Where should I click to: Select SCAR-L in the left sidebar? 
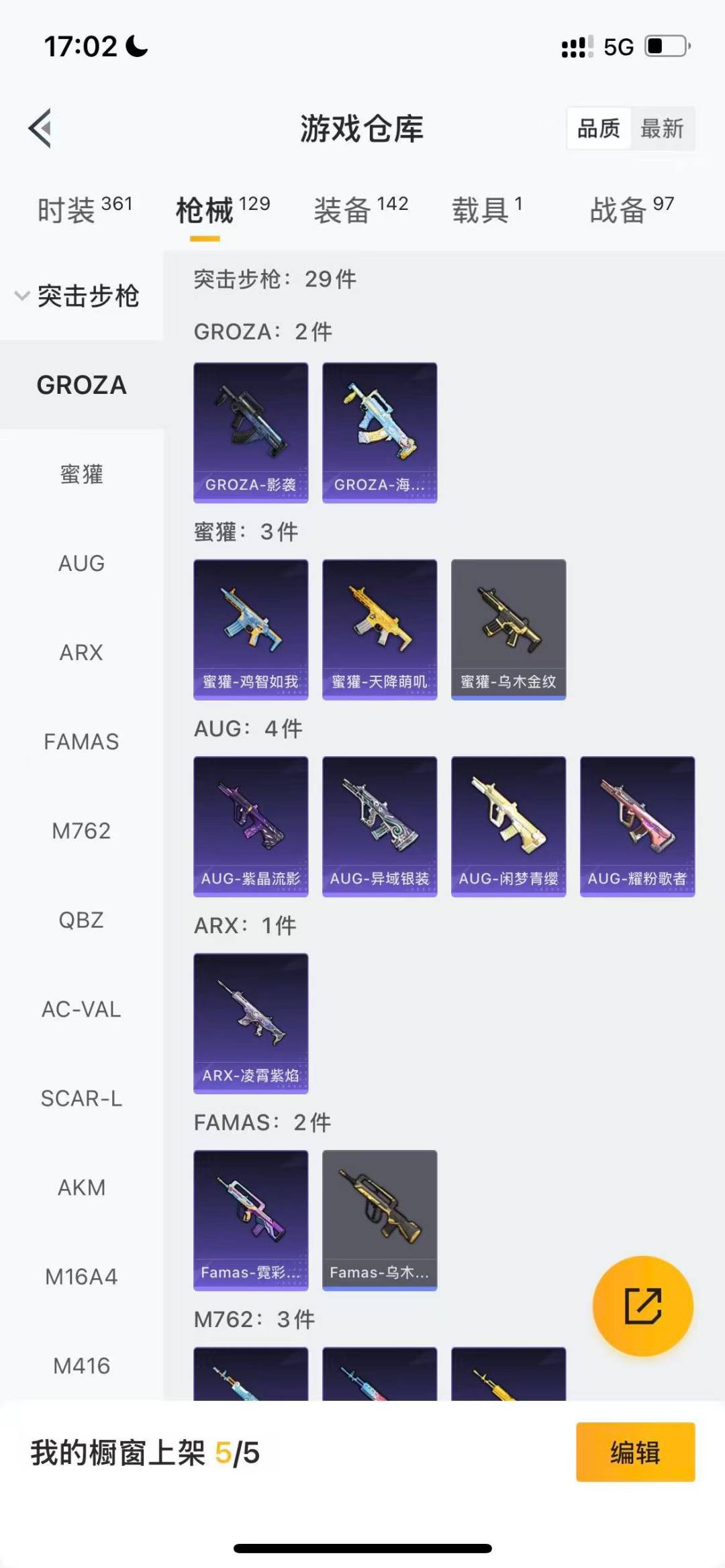[x=81, y=1099]
